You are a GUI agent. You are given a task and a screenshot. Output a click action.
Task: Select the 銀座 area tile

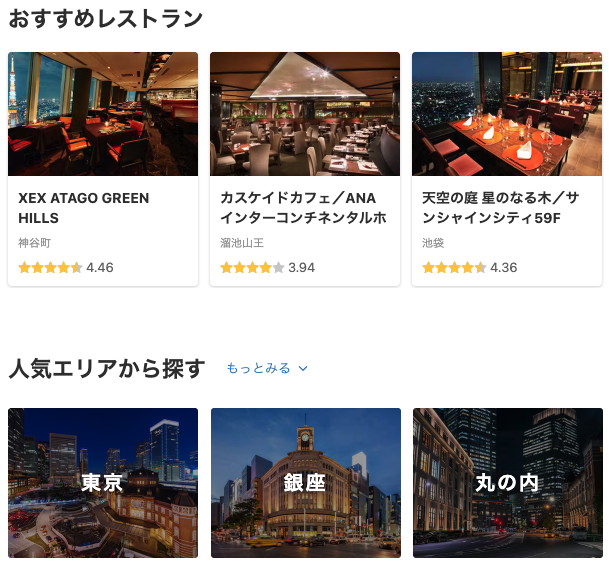pyautogui.click(x=305, y=482)
